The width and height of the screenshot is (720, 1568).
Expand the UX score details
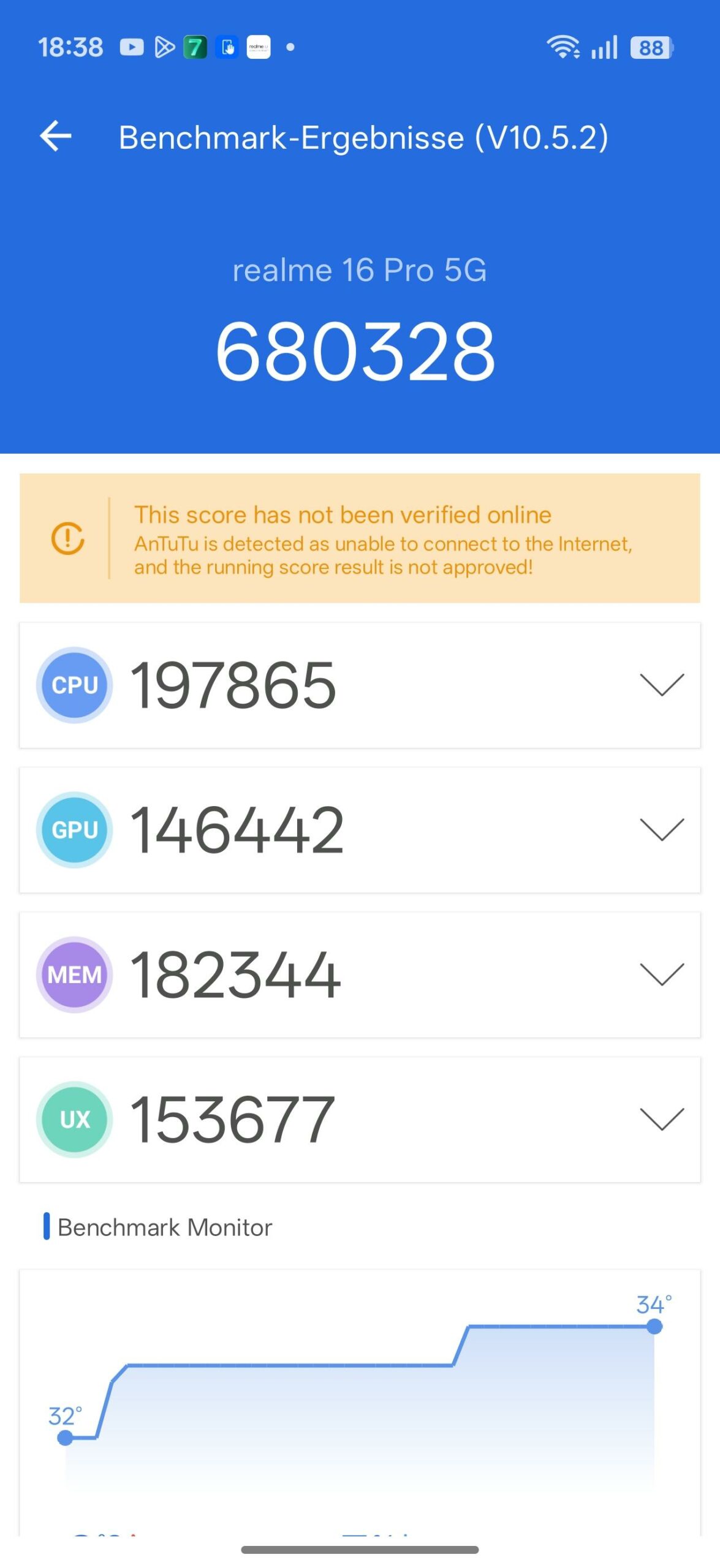(661, 1119)
